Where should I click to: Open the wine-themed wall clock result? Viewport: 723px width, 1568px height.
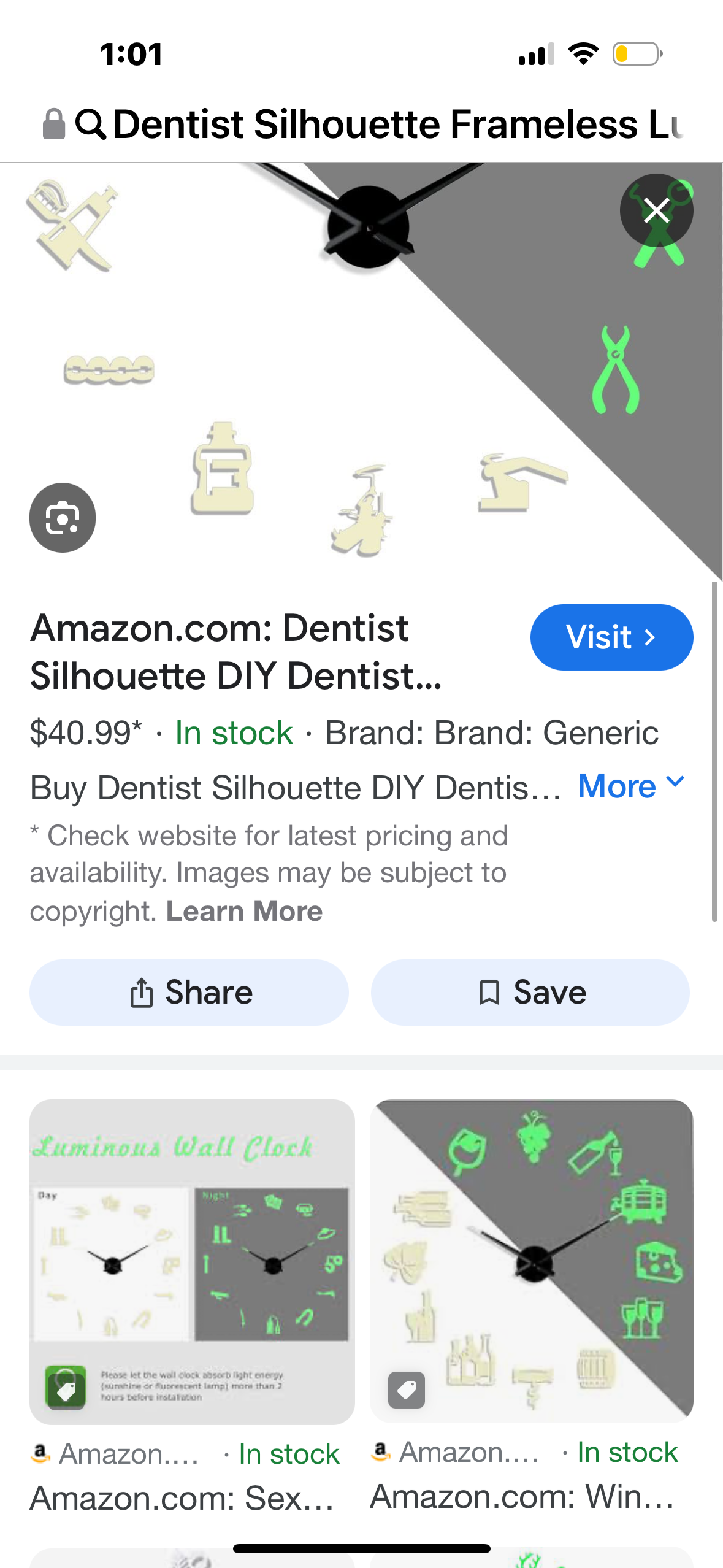531,1260
